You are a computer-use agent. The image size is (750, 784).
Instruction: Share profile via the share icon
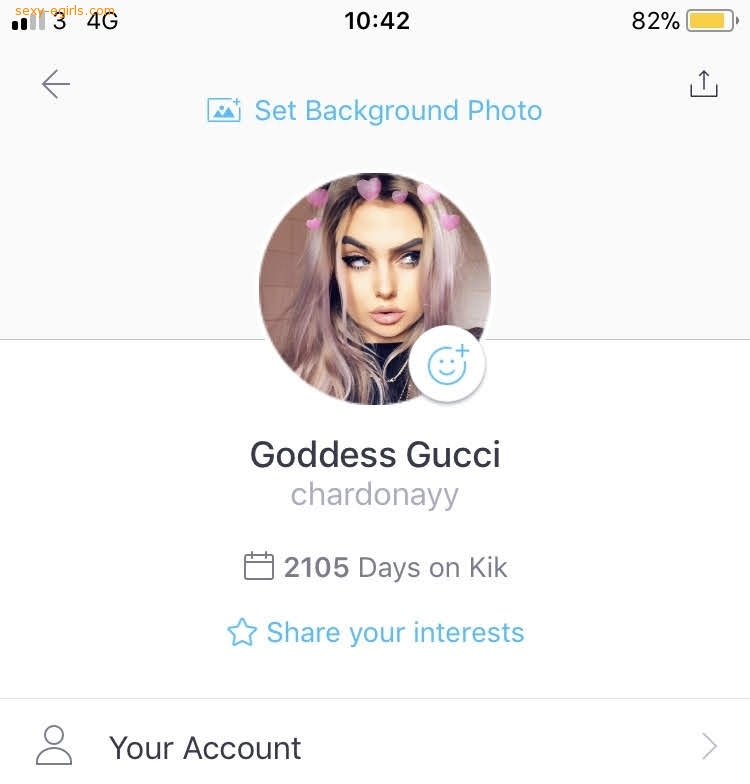(x=704, y=85)
